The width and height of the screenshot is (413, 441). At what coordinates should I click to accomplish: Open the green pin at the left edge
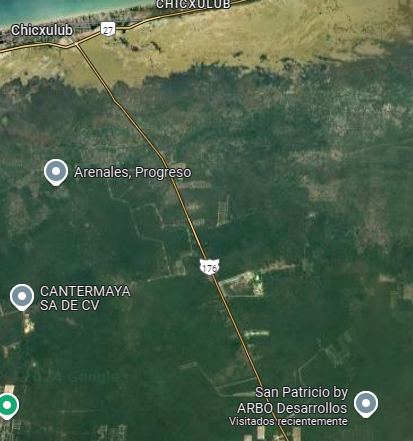[x=7, y=406]
